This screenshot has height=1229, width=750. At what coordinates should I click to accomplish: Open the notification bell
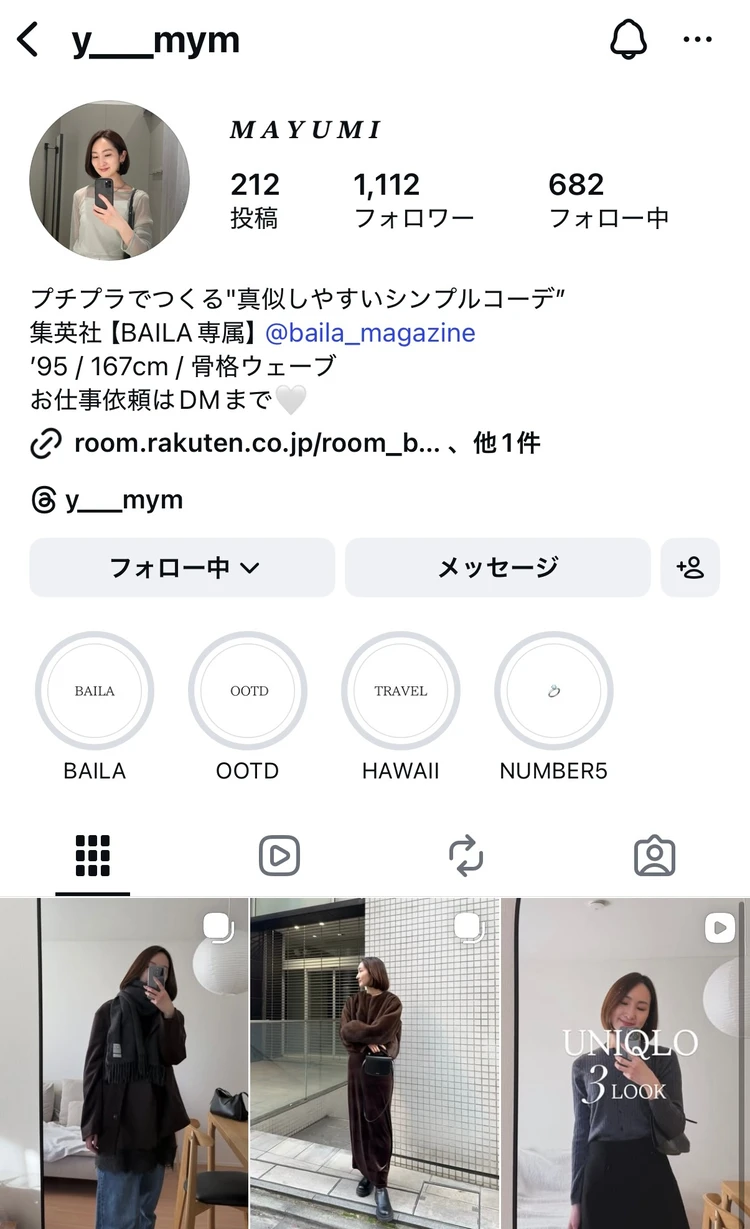pos(629,39)
